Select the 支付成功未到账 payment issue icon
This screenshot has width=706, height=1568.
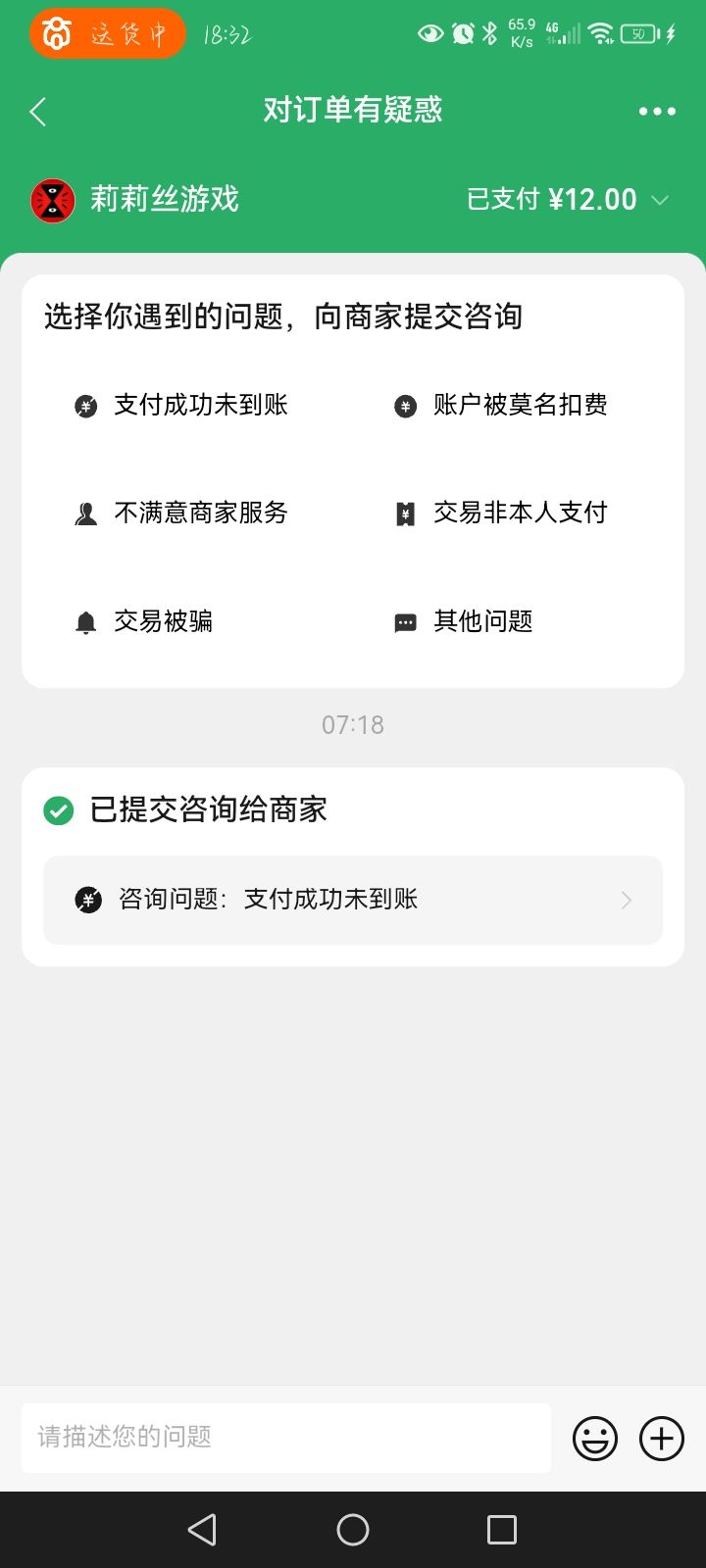coord(86,405)
